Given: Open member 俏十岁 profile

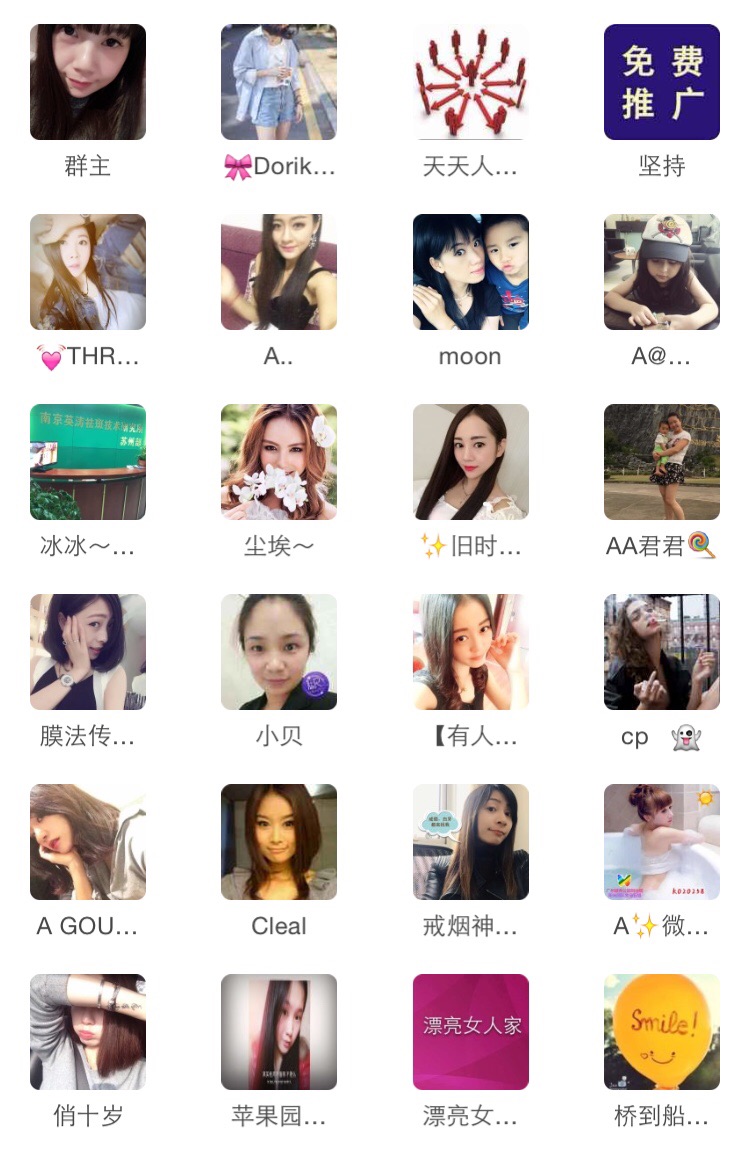Looking at the screenshot, I should click(88, 1032).
